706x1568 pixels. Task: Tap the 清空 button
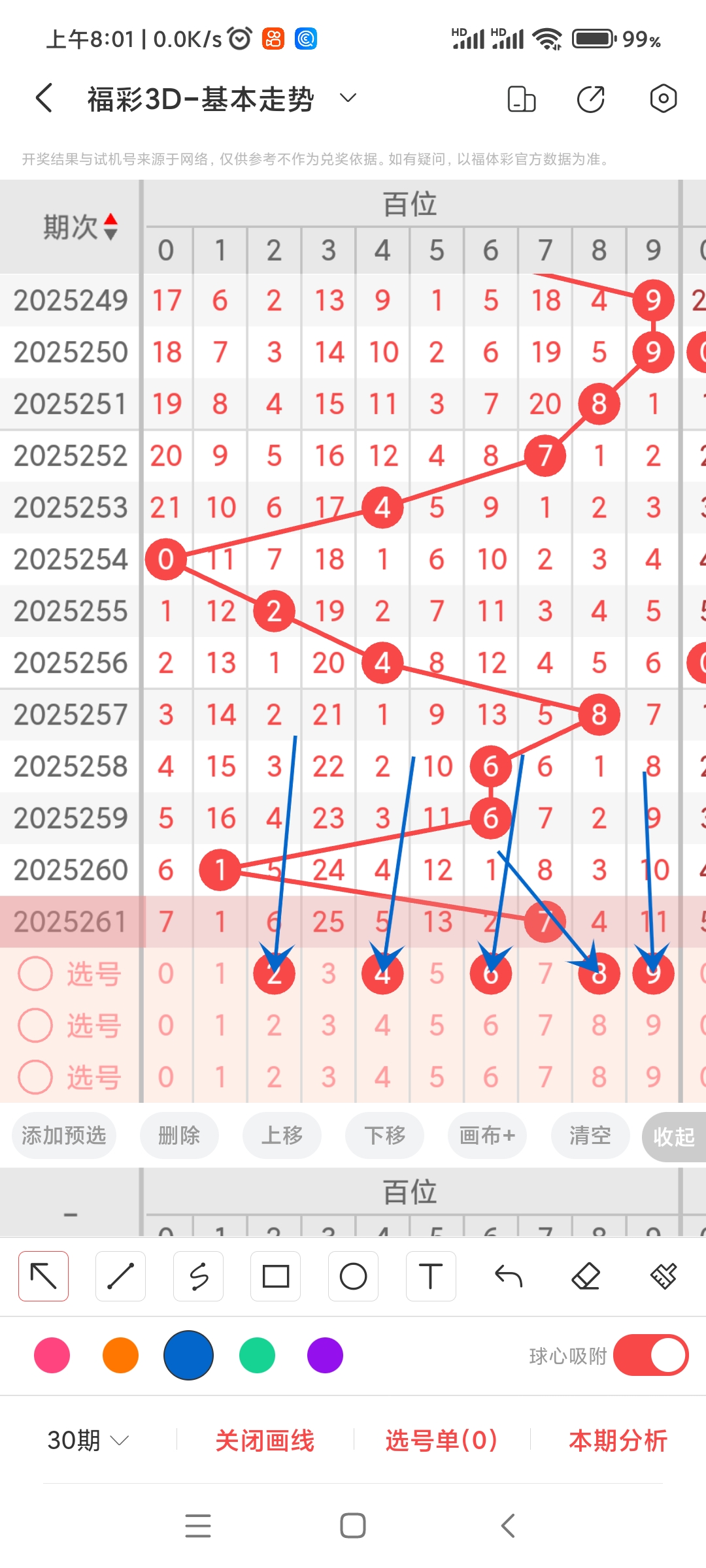pos(590,1135)
